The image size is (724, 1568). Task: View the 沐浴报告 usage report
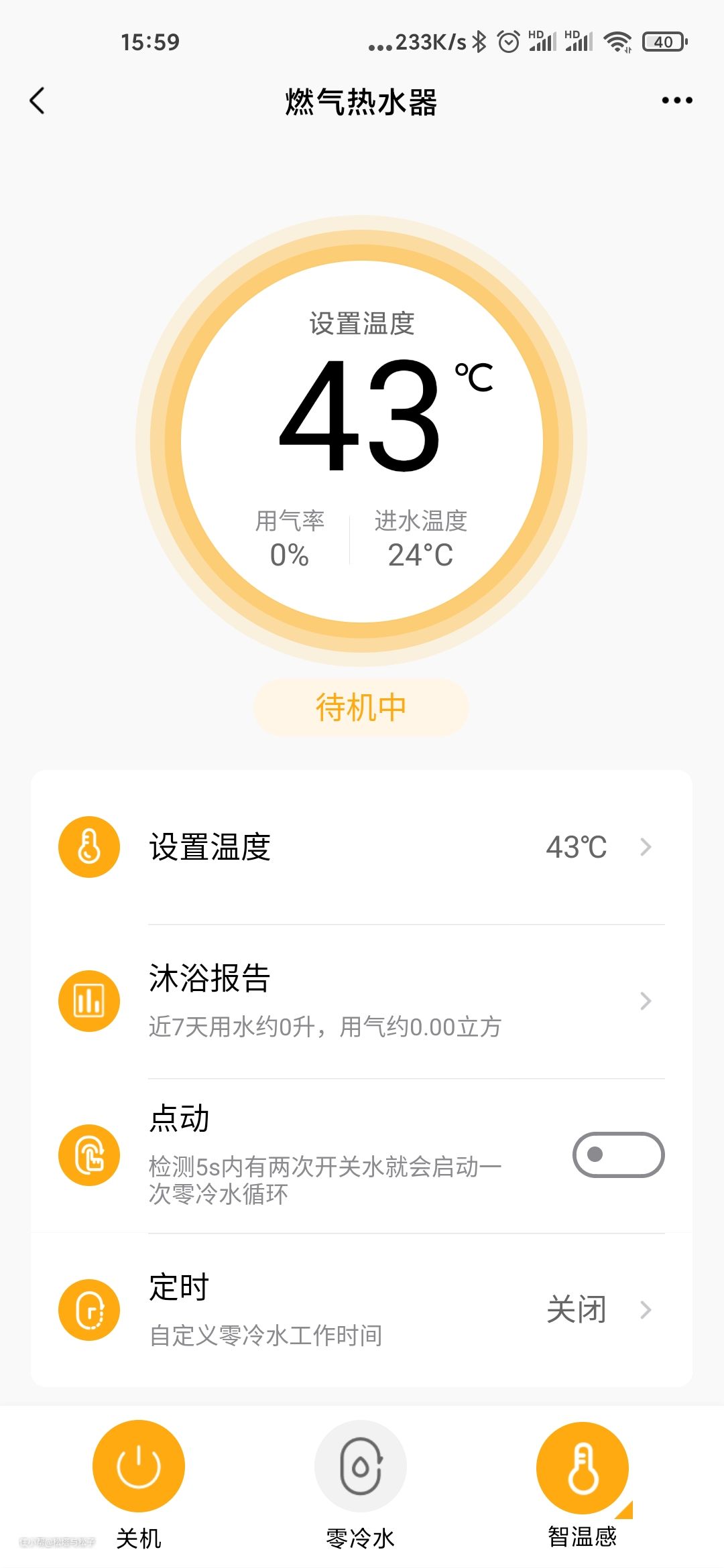point(362,1001)
